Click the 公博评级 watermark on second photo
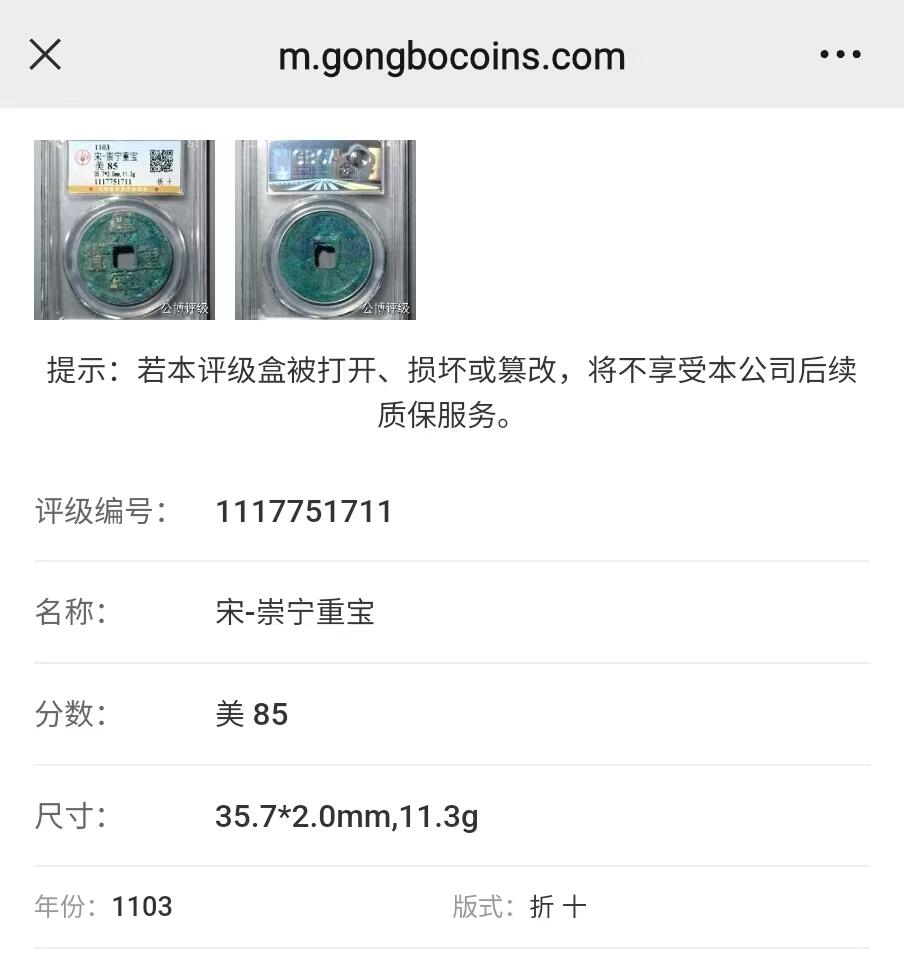Image resolution: width=904 pixels, height=968 pixels. pos(387,306)
